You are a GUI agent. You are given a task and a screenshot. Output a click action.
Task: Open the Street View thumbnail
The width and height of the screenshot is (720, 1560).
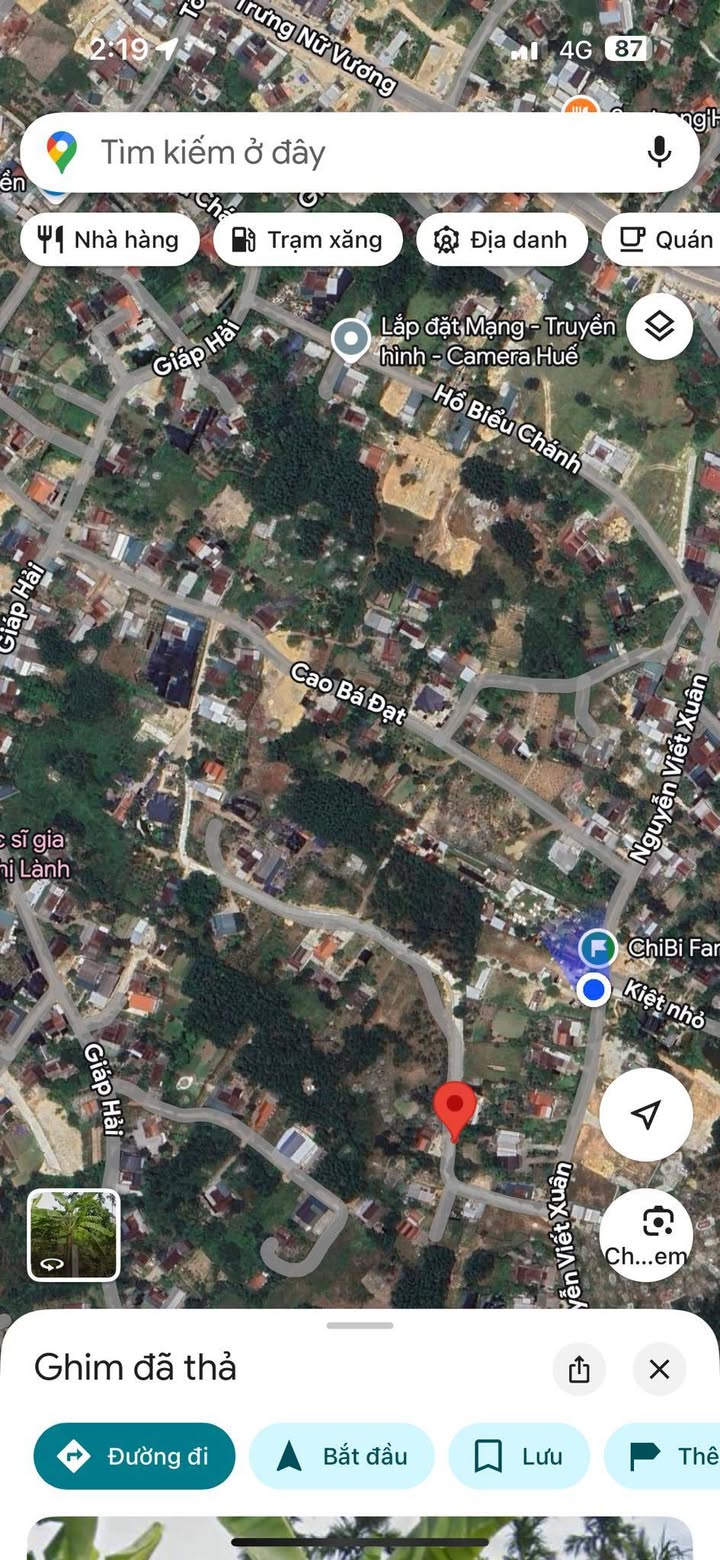pyautogui.click(x=73, y=1234)
